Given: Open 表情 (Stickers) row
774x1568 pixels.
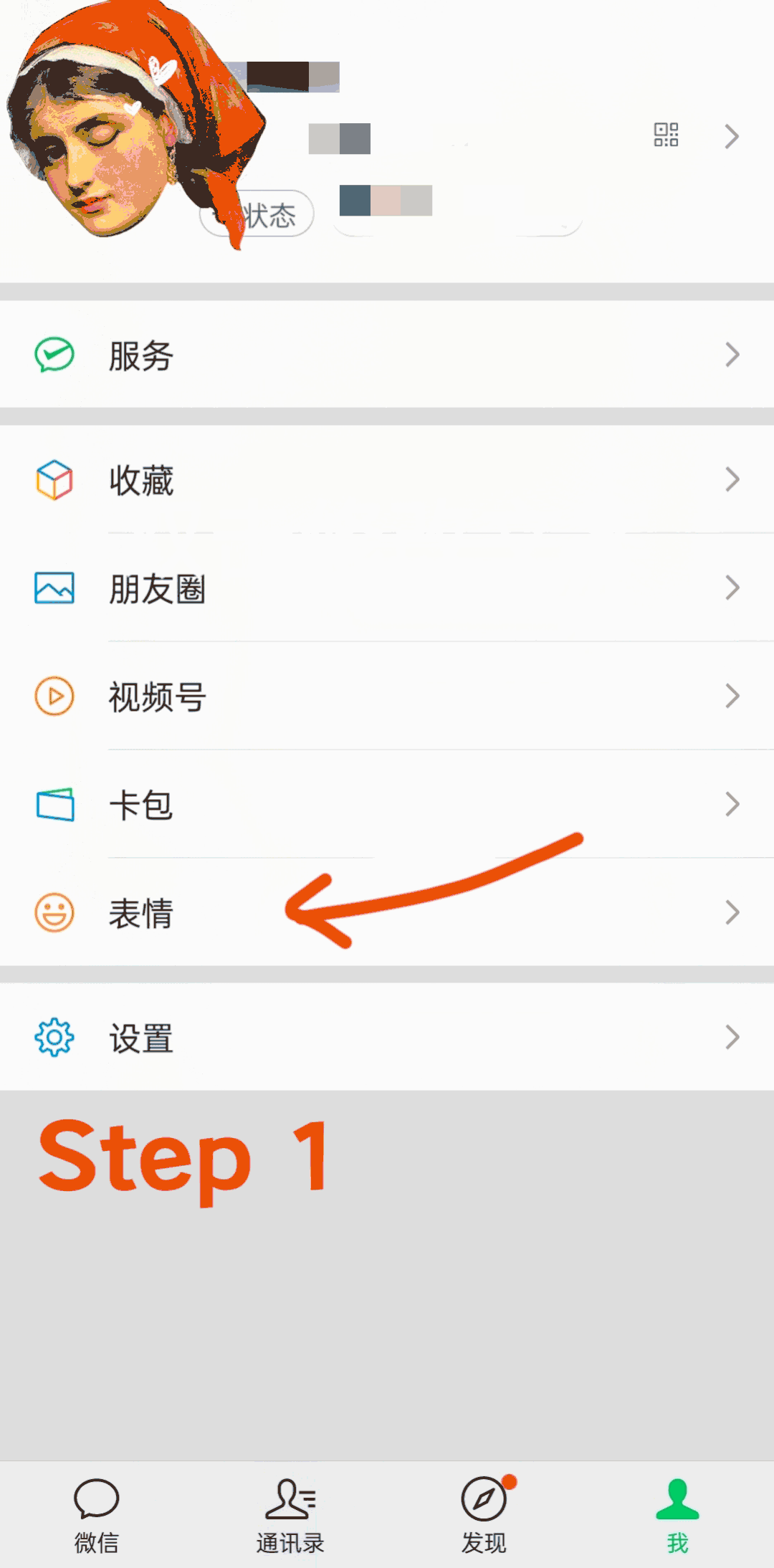Looking at the screenshot, I should [x=387, y=912].
